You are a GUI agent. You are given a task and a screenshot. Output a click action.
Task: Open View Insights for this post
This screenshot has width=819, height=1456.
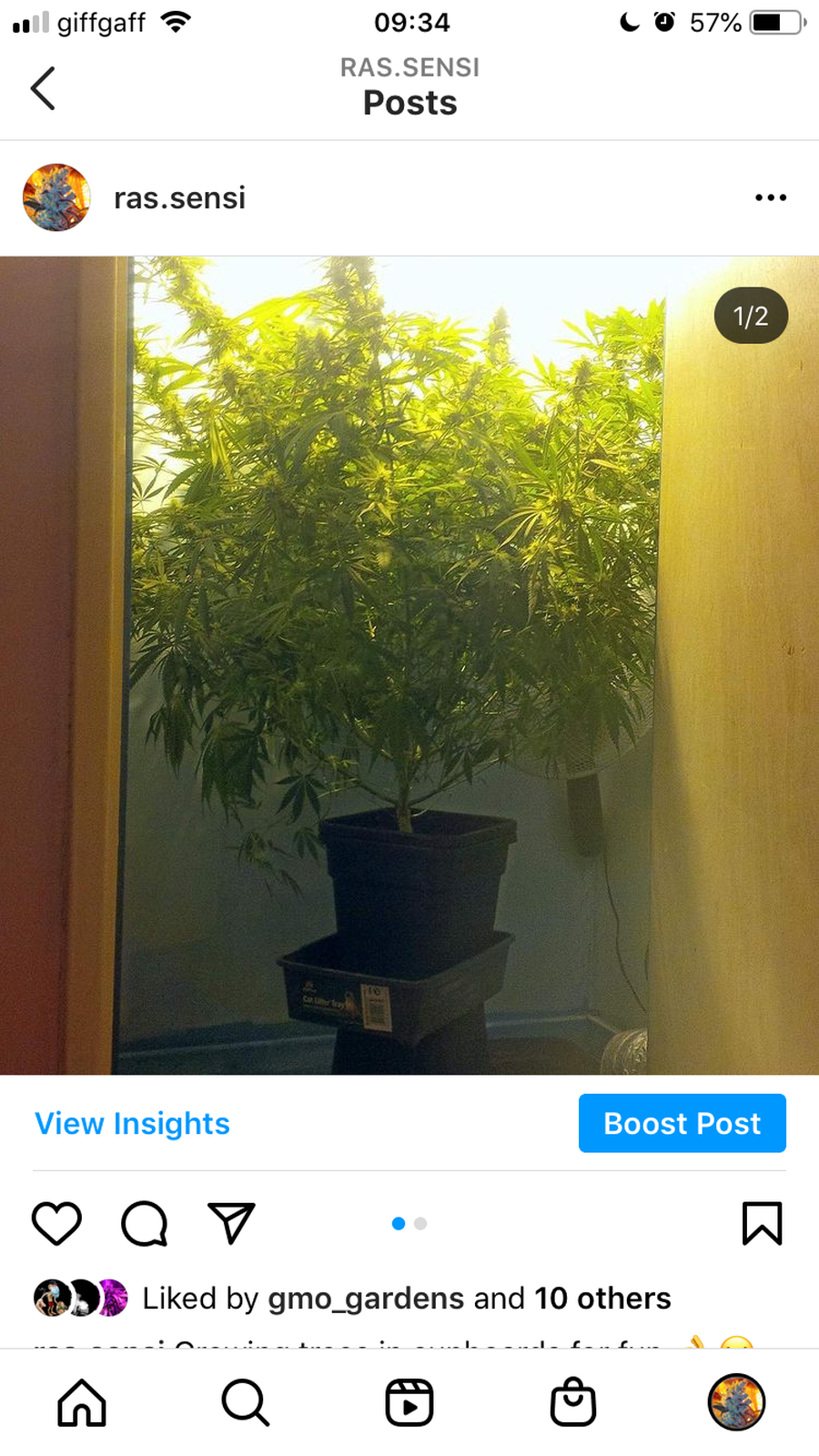[132, 1124]
